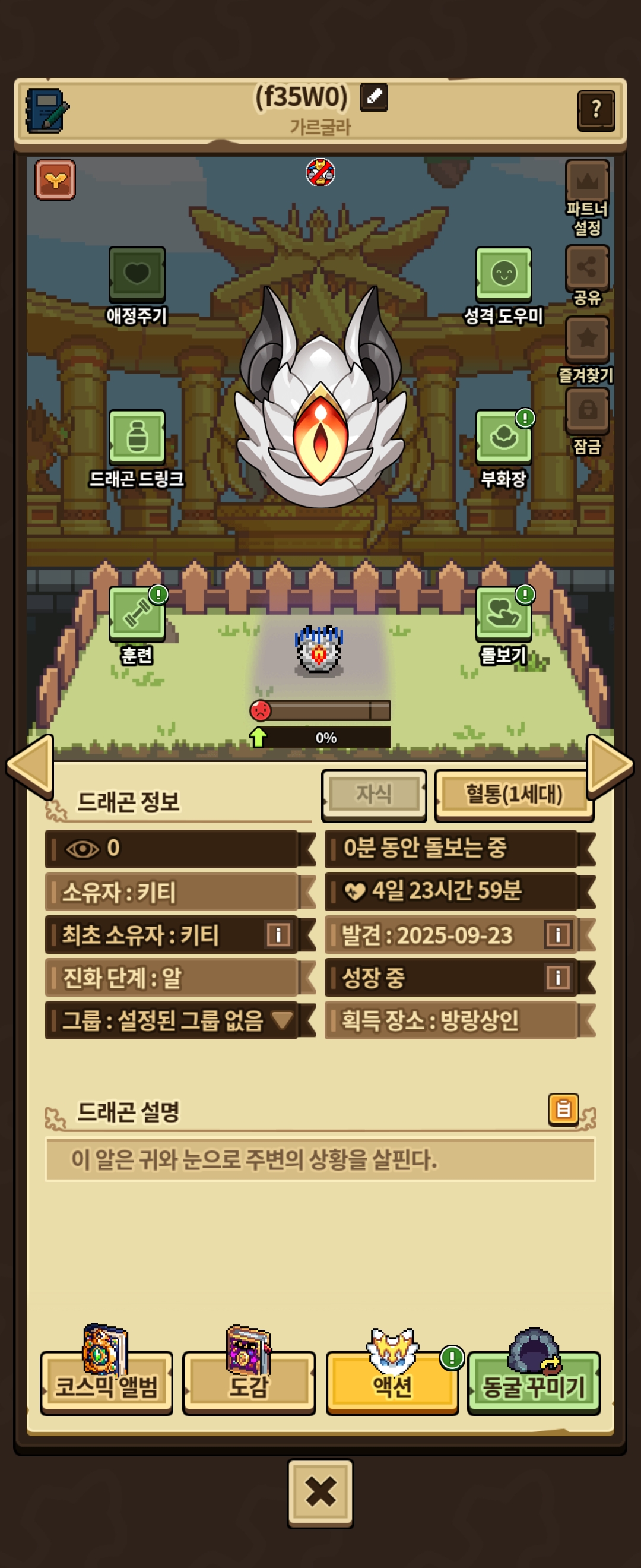Image resolution: width=641 pixels, height=1568 pixels.
Task: Open 동굴 꾸미기 cave decoration
Action: tap(534, 1385)
